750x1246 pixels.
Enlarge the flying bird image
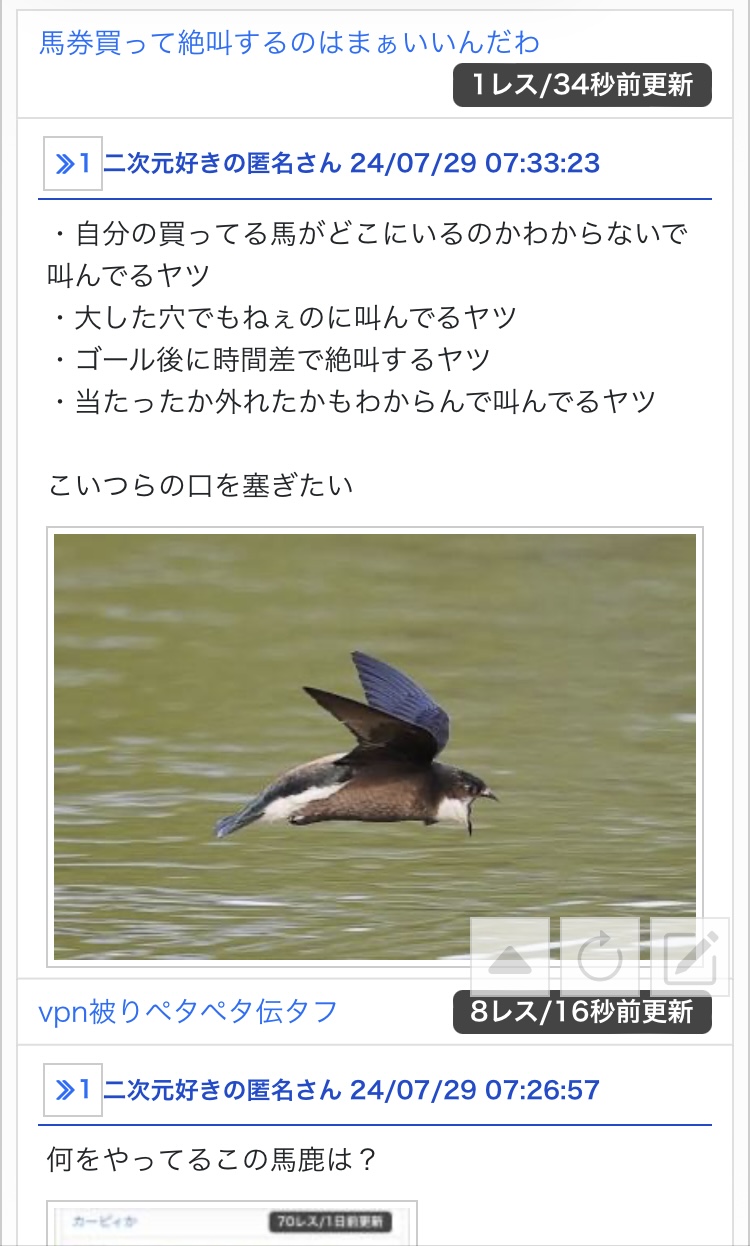(375, 747)
